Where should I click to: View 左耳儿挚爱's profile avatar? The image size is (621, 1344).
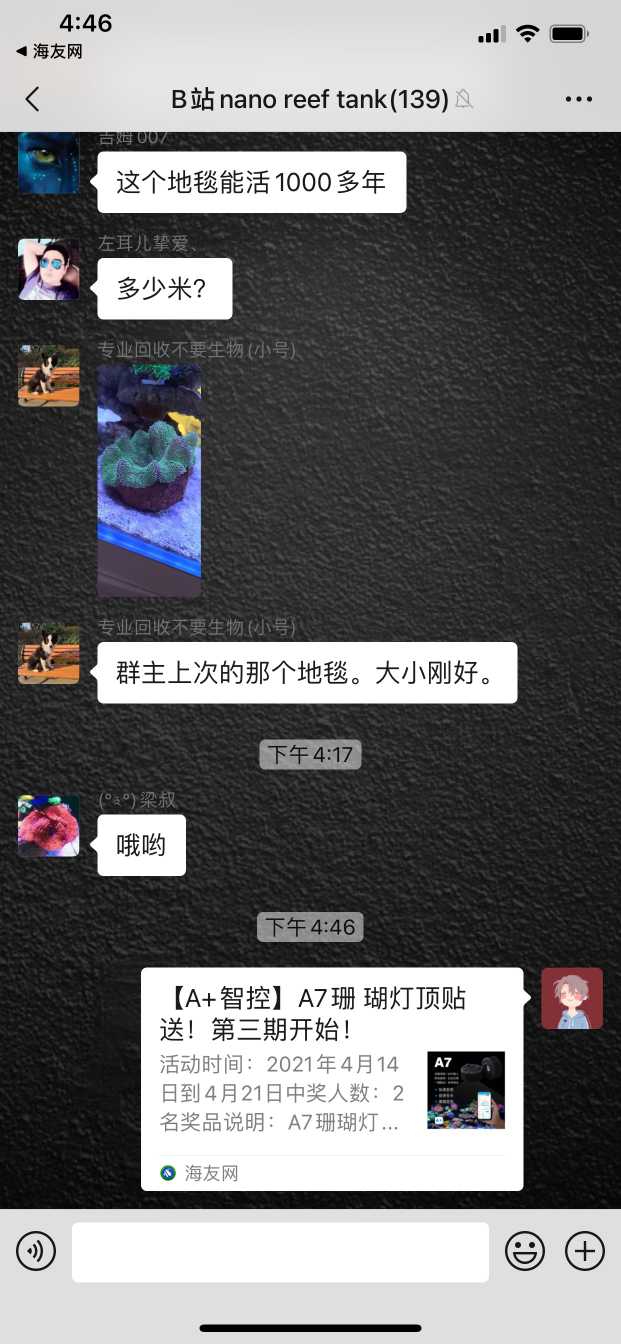point(48,269)
